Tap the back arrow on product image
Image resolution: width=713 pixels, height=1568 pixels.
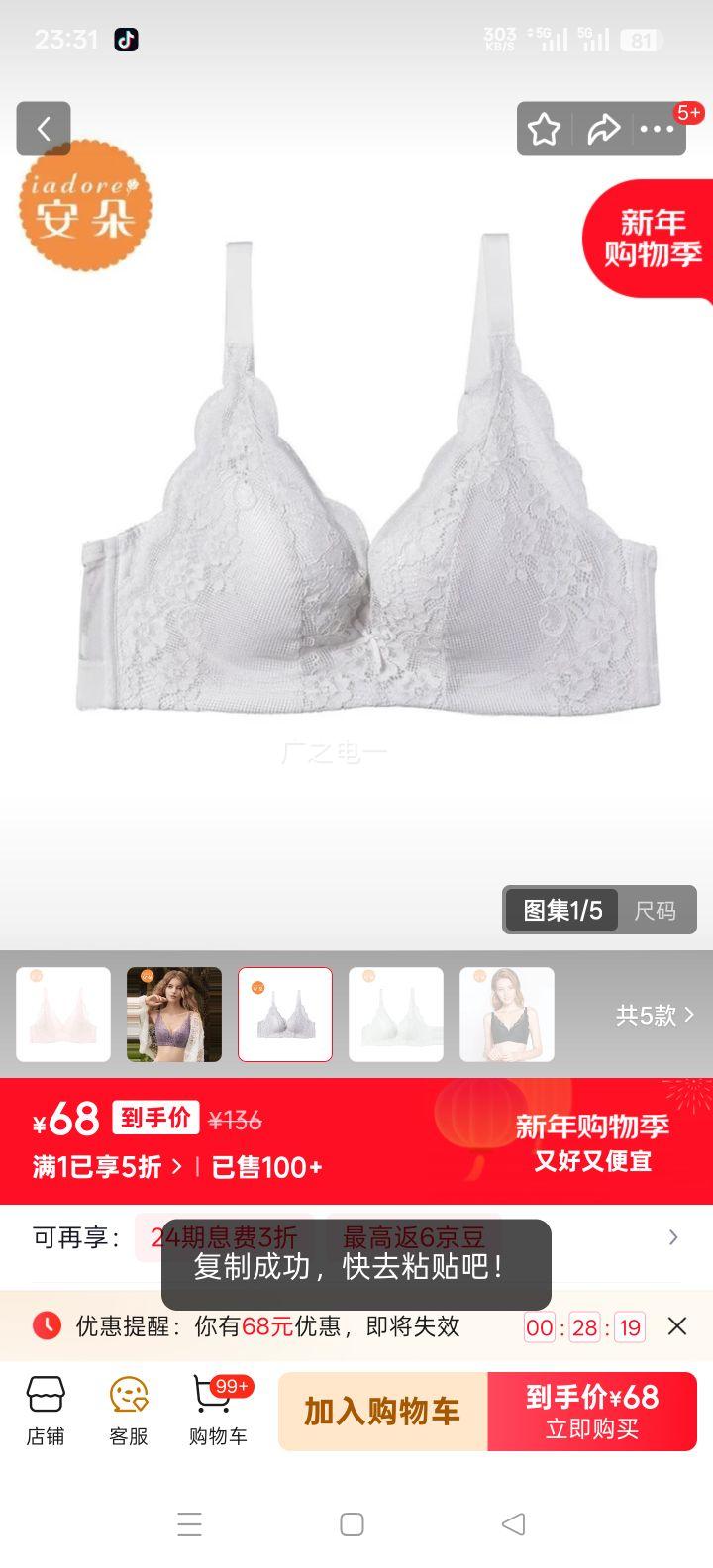click(x=44, y=129)
